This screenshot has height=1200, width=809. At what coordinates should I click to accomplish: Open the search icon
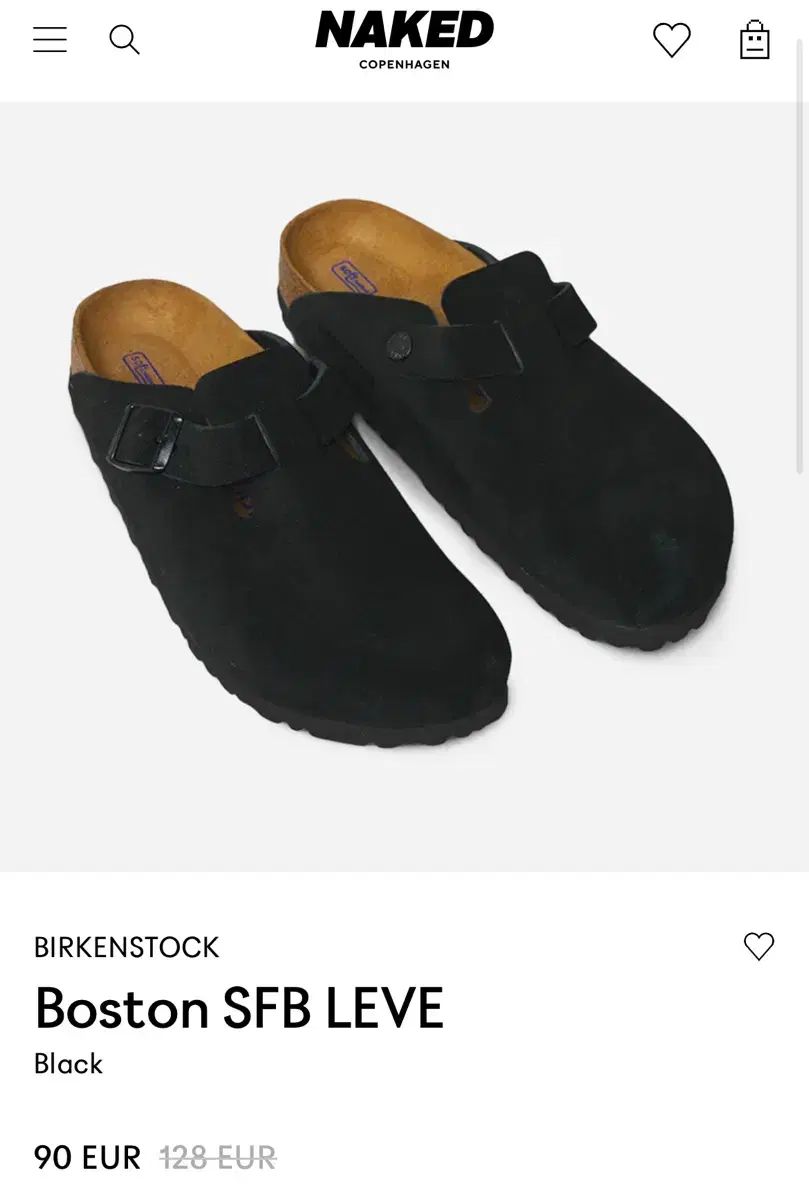point(124,40)
